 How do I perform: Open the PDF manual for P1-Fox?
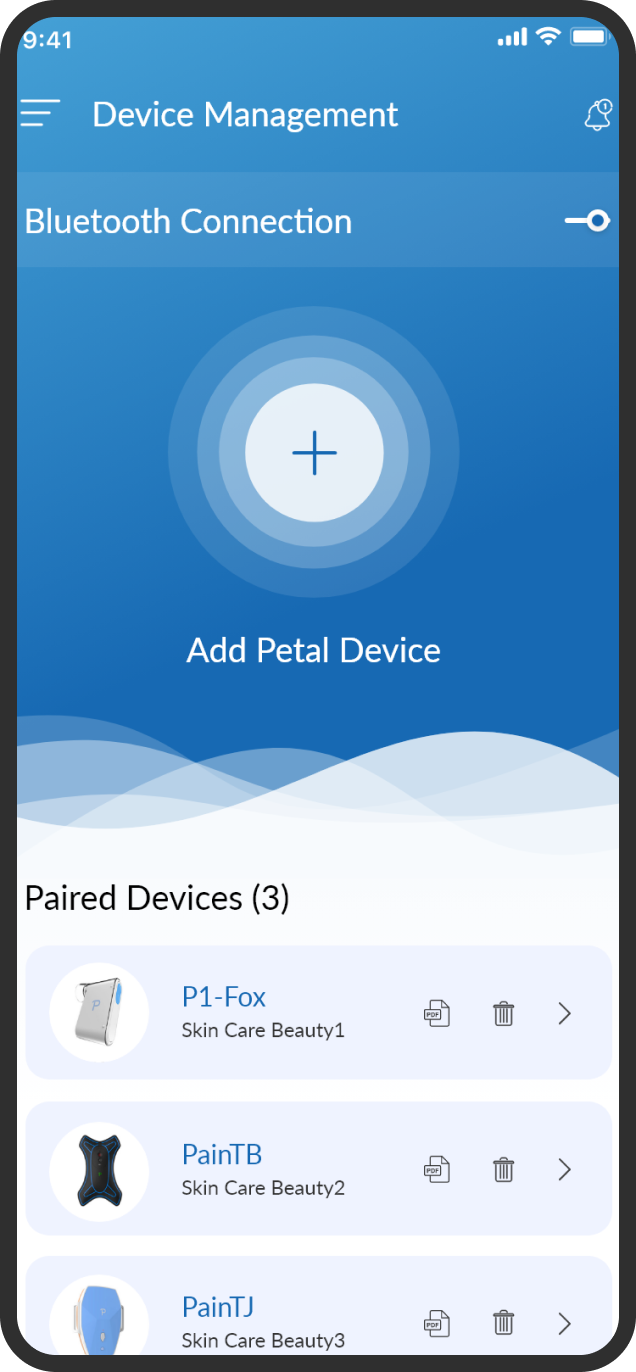[437, 1013]
